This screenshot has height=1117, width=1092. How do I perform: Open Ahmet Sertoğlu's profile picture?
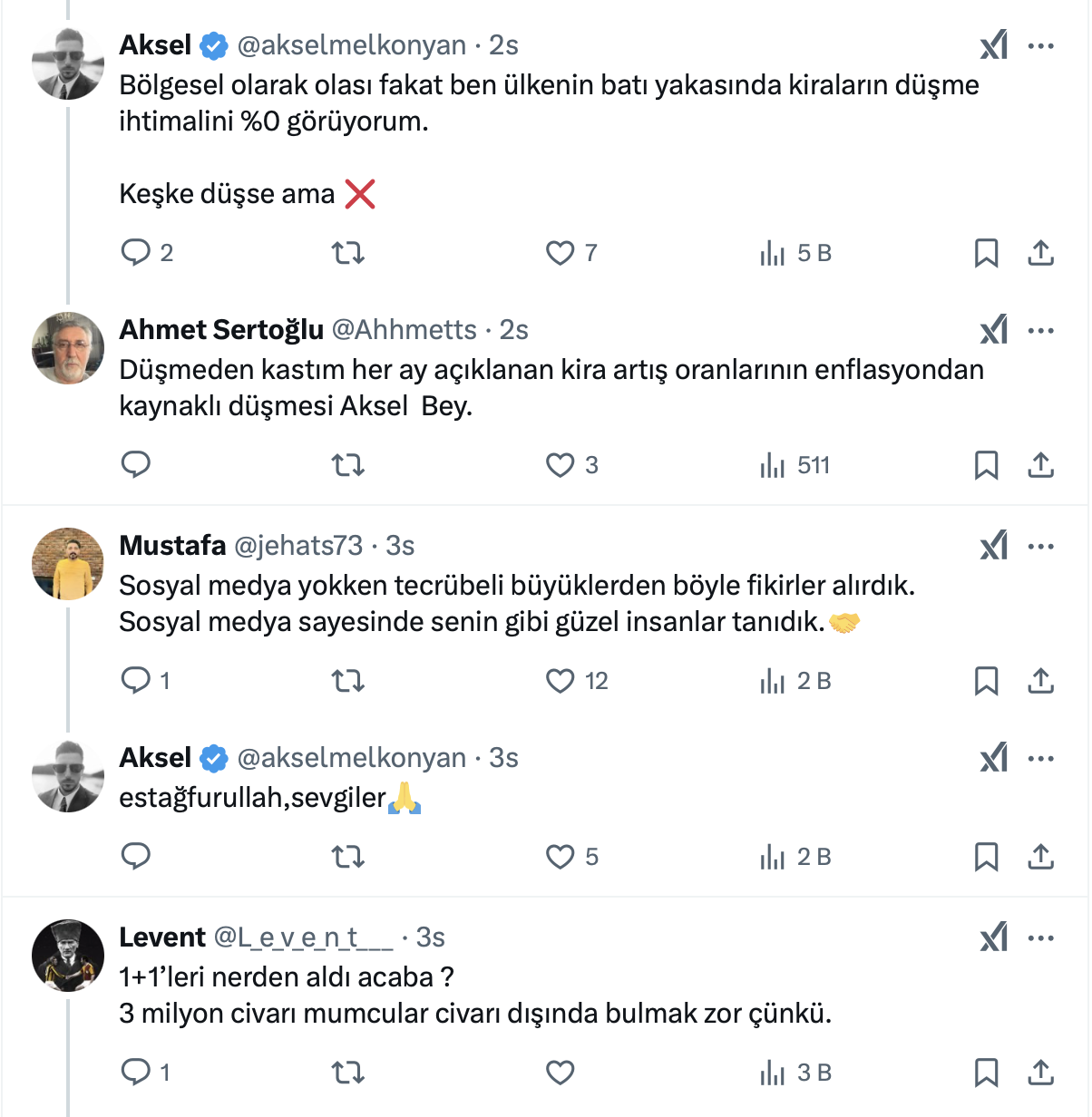point(68,348)
